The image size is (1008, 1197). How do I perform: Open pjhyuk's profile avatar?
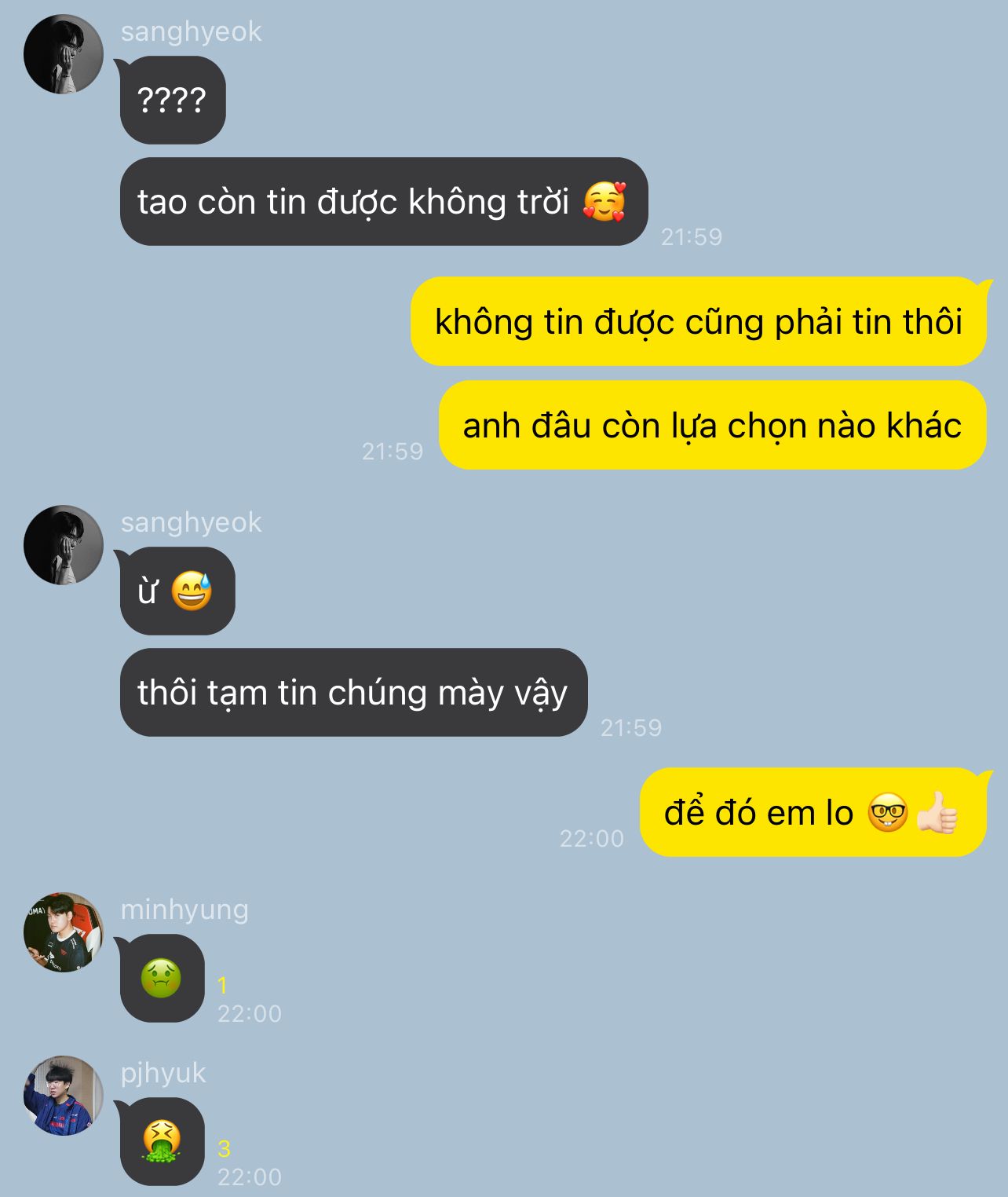pos(63,1096)
